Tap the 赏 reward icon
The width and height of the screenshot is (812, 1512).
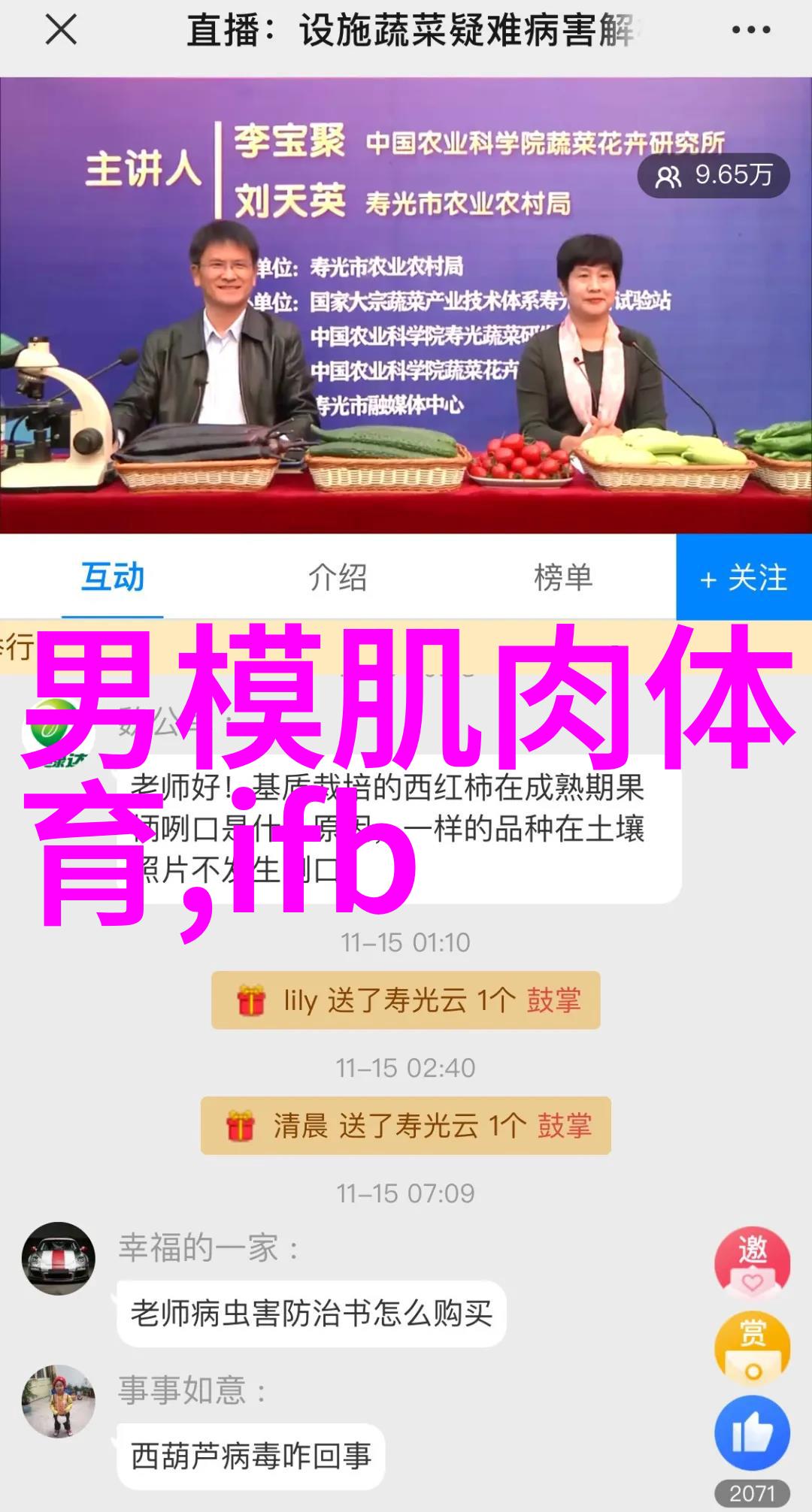(752, 1349)
